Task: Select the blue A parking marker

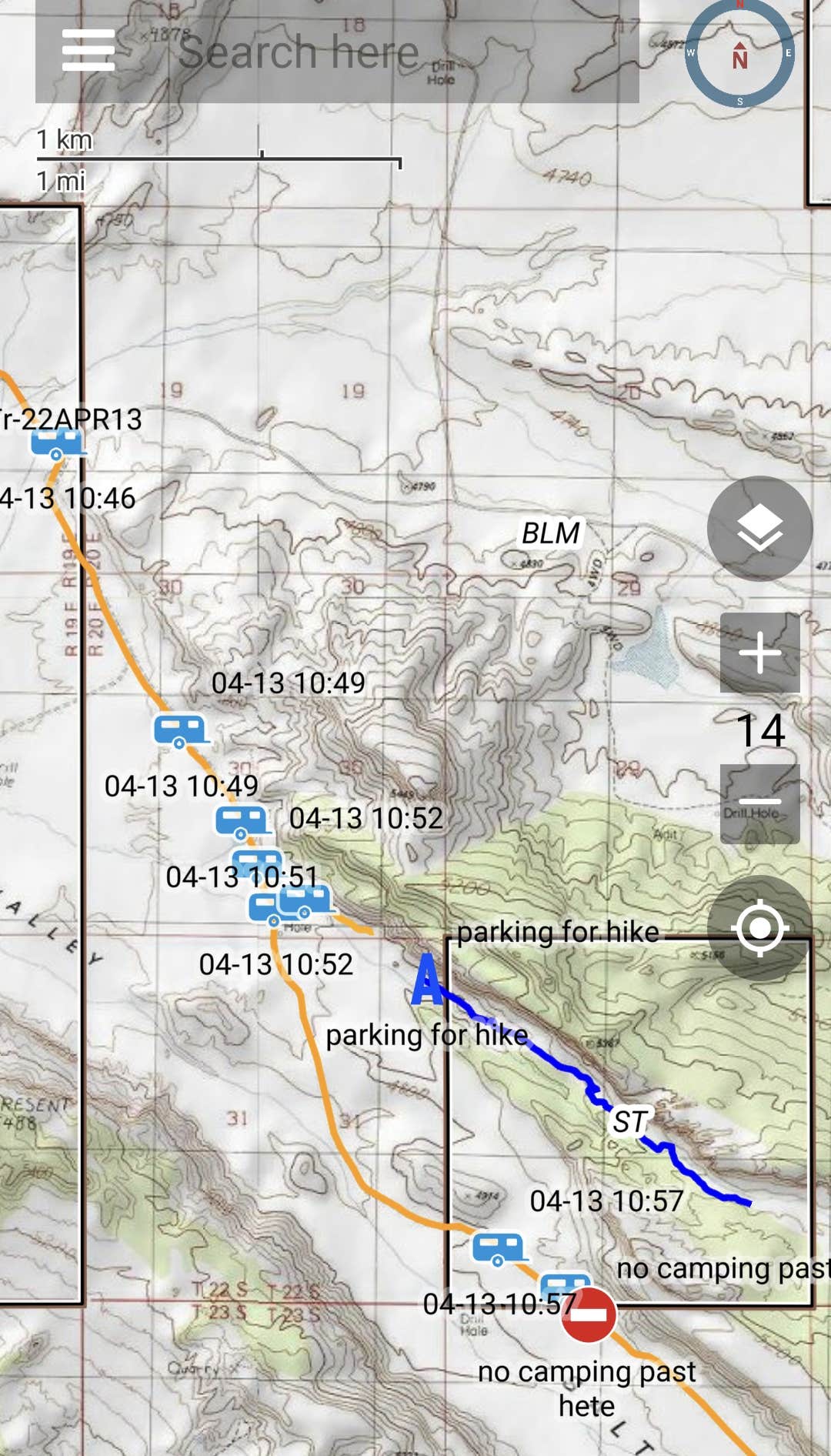Action: tap(427, 980)
